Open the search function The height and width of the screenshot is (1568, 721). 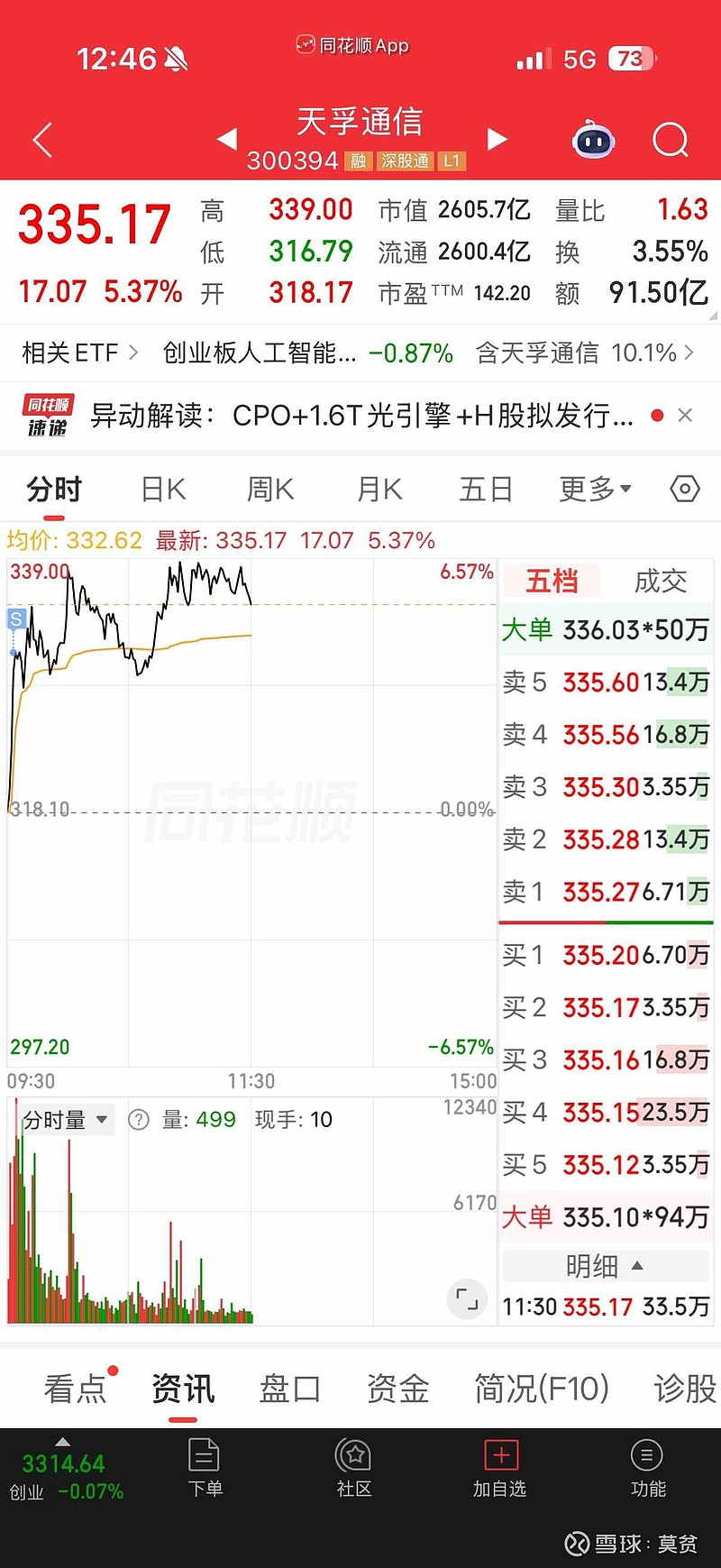coord(670,140)
